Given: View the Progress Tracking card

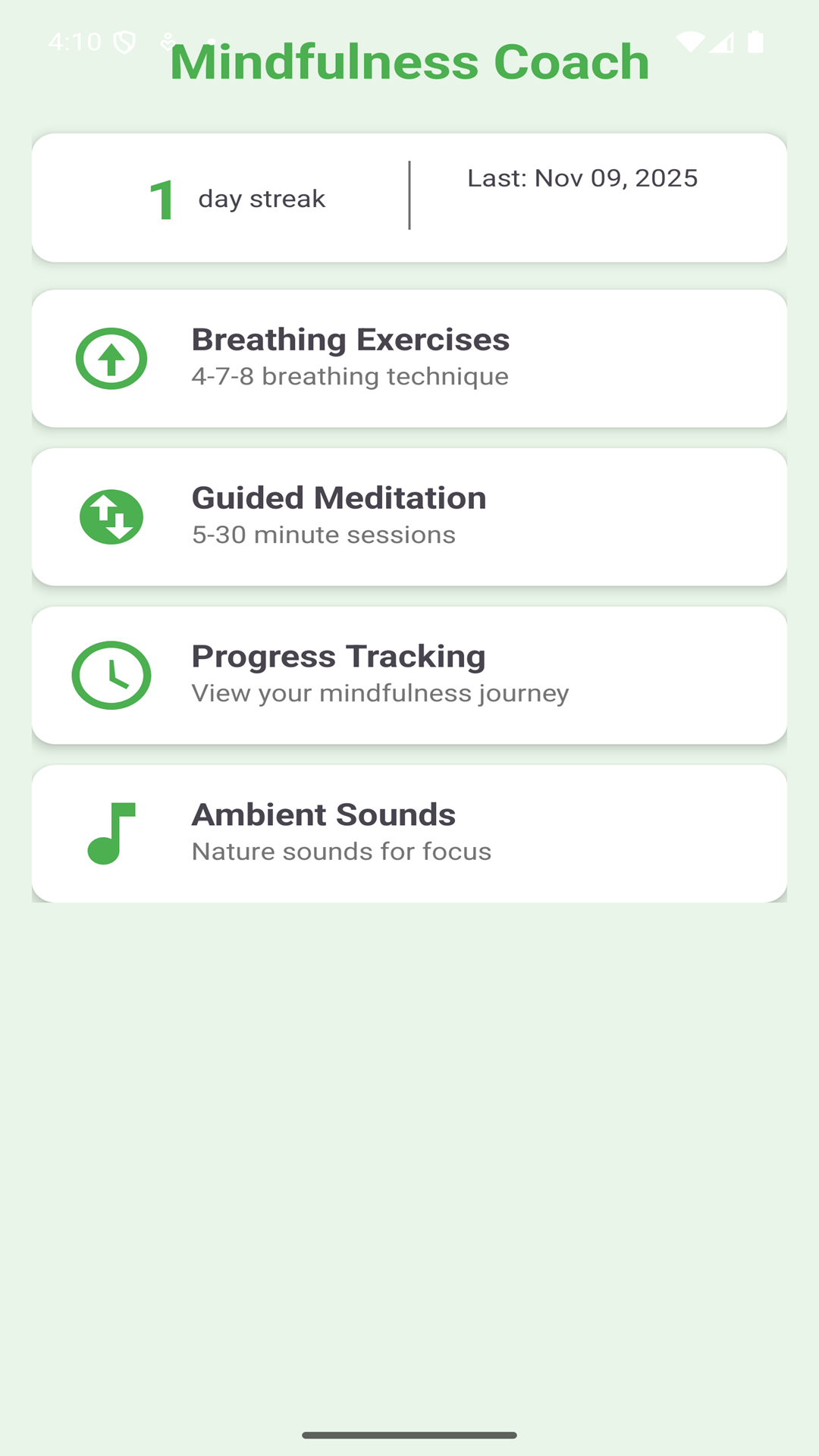Looking at the screenshot, I should coord(409,675).
